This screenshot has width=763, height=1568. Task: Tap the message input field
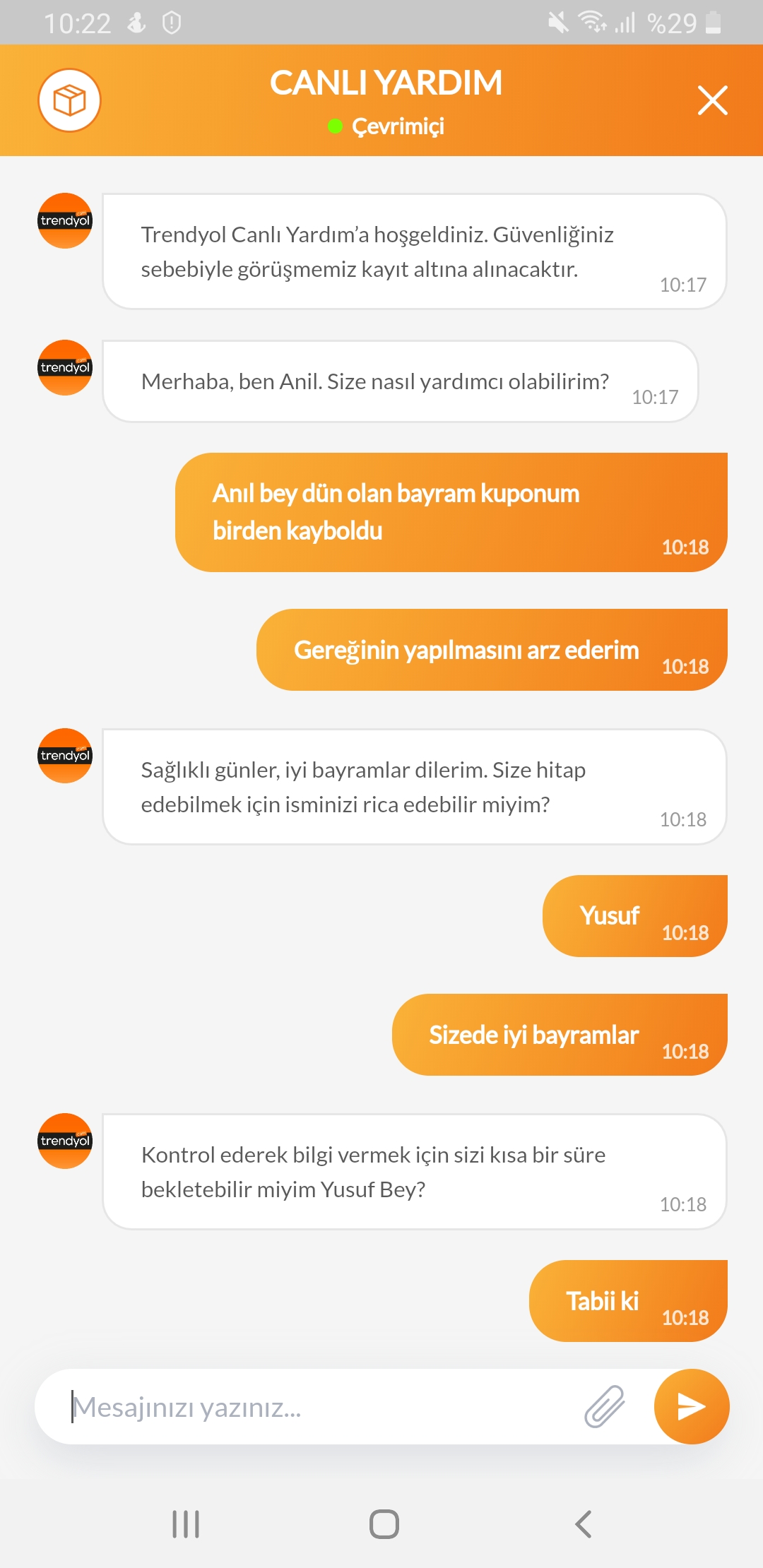click(x=311, y=1407)
